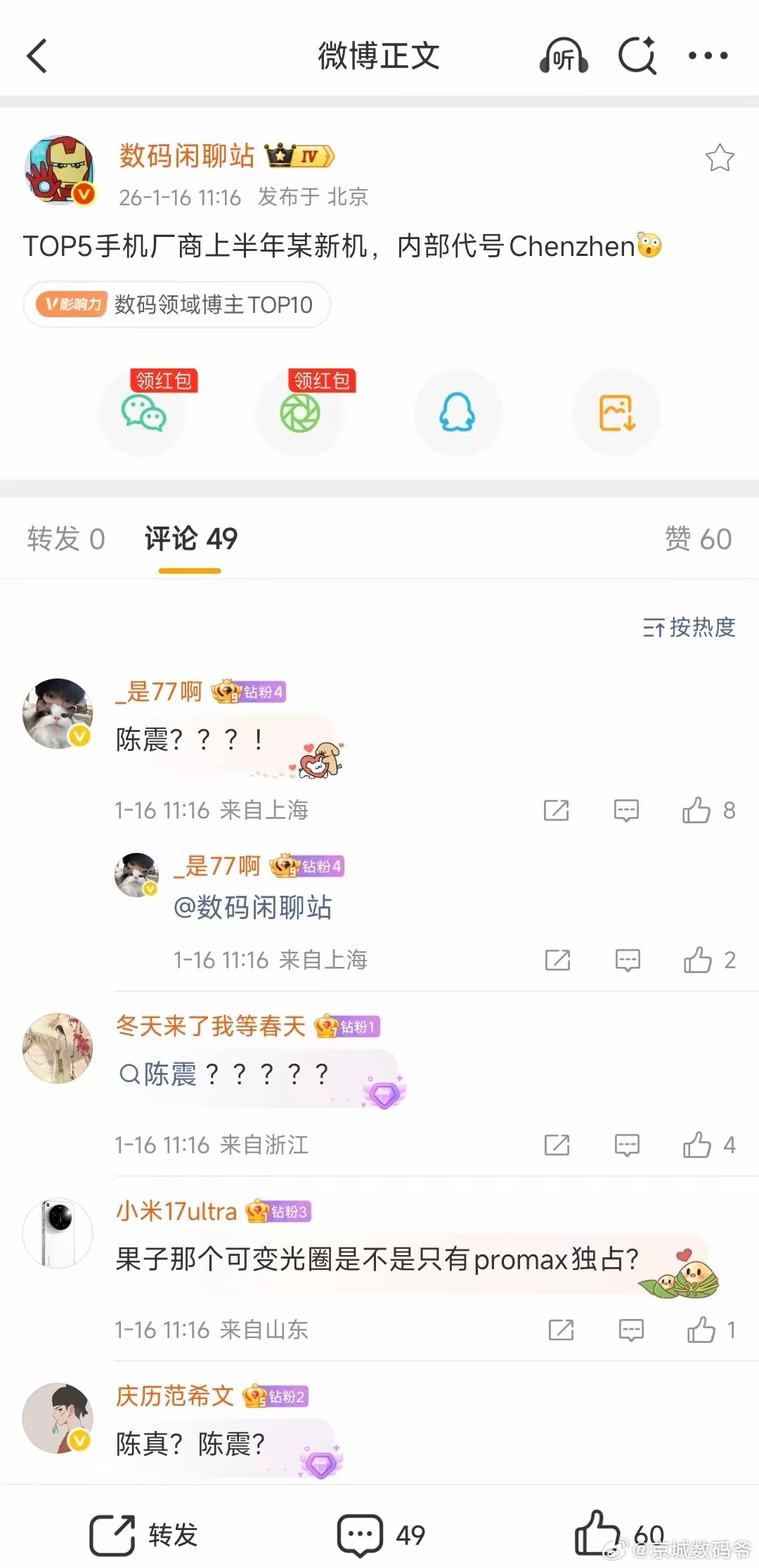Open the forward icon on _是77啊's comment
The width and height of the screenshot is (759, 1568).
tap(555, 810)
